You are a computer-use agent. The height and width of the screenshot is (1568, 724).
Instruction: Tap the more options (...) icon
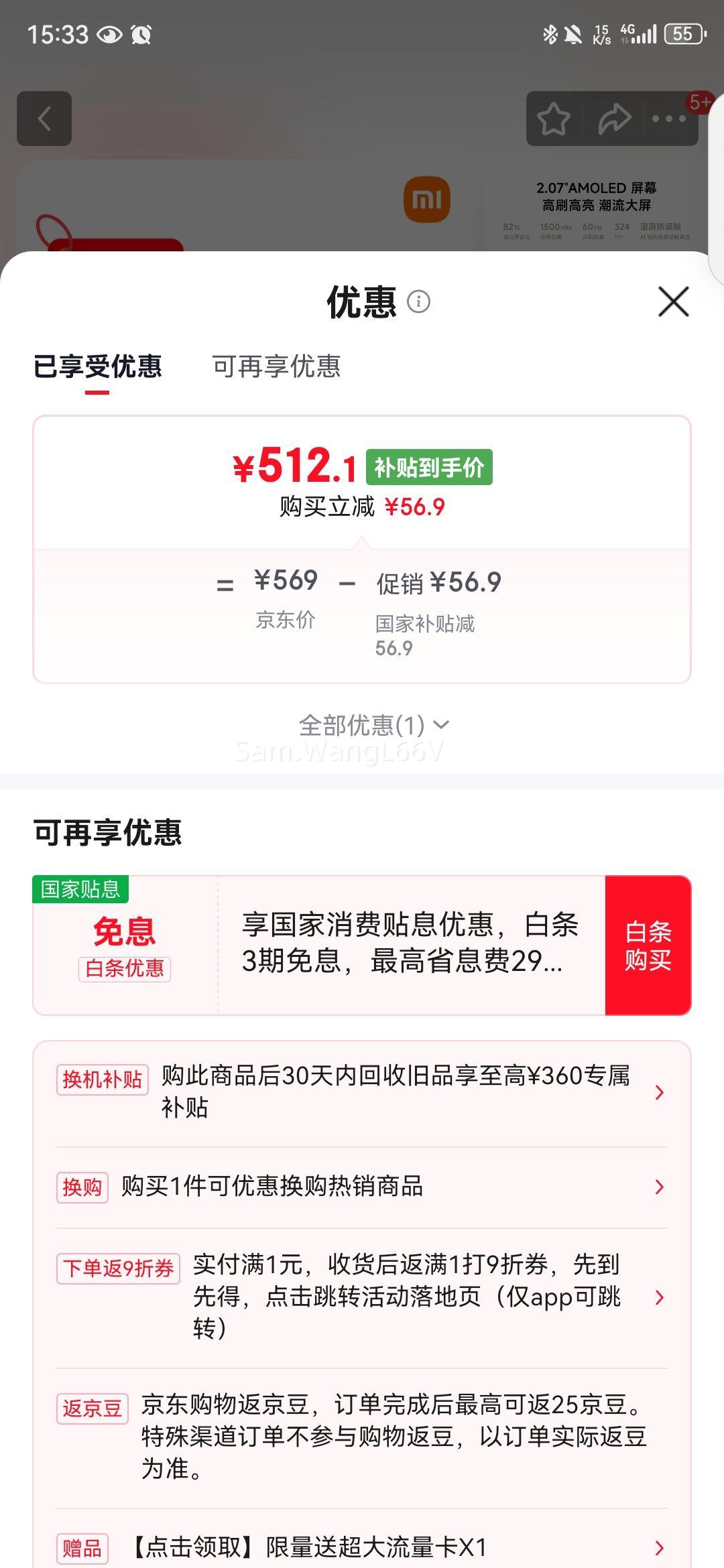pyautogui.click(x=669, y=119)
